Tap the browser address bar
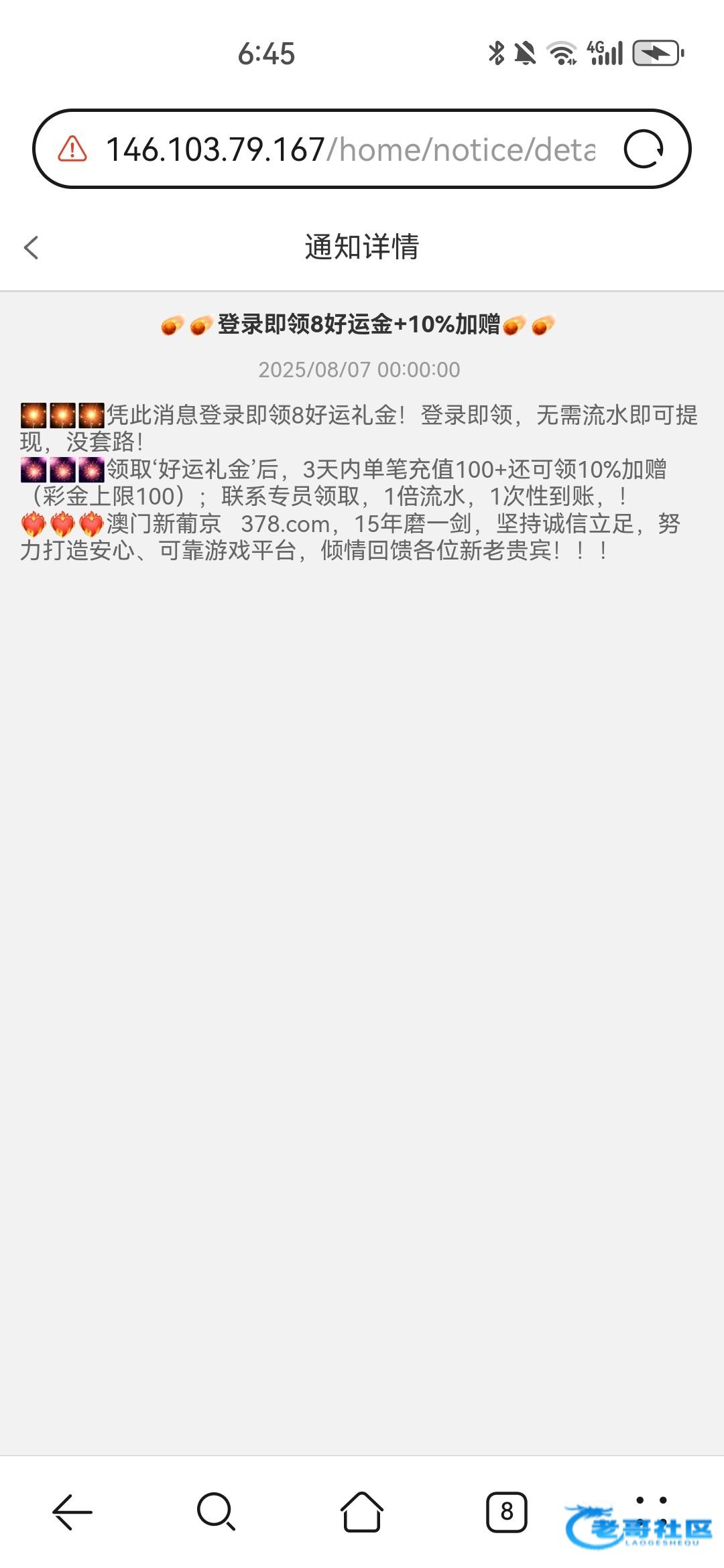This screenshot has height=1568, width=724. (349, 149)
